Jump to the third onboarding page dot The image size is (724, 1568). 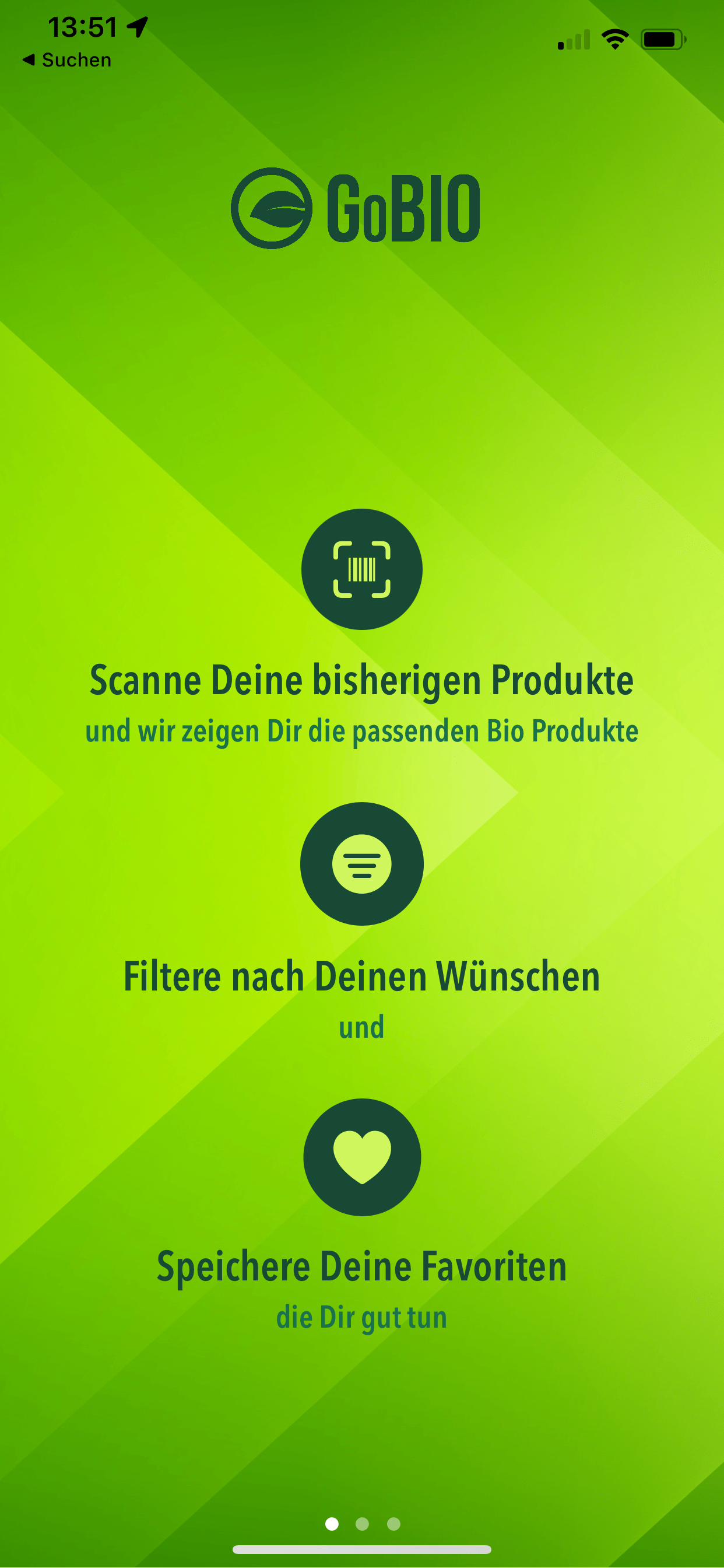click(393, 1524)
